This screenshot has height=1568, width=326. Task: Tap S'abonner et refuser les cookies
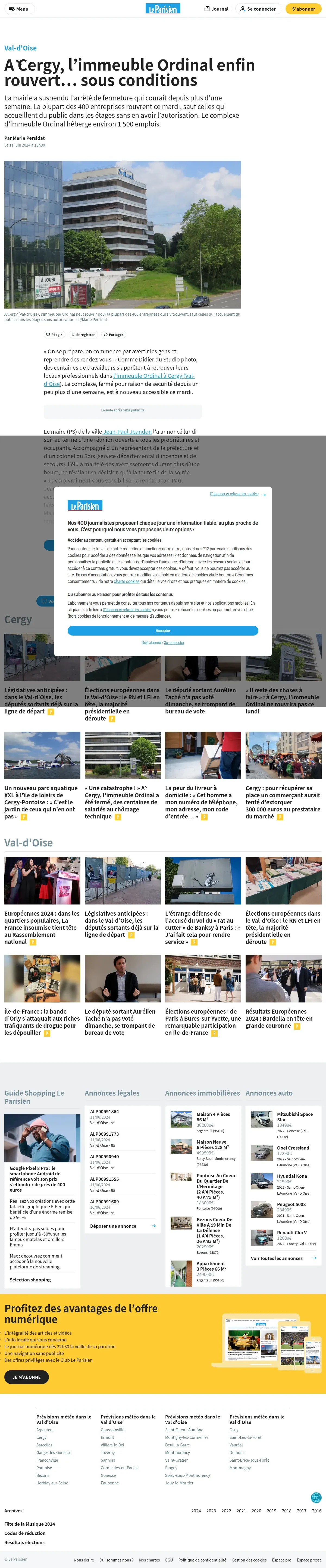[x=234, y=494]
